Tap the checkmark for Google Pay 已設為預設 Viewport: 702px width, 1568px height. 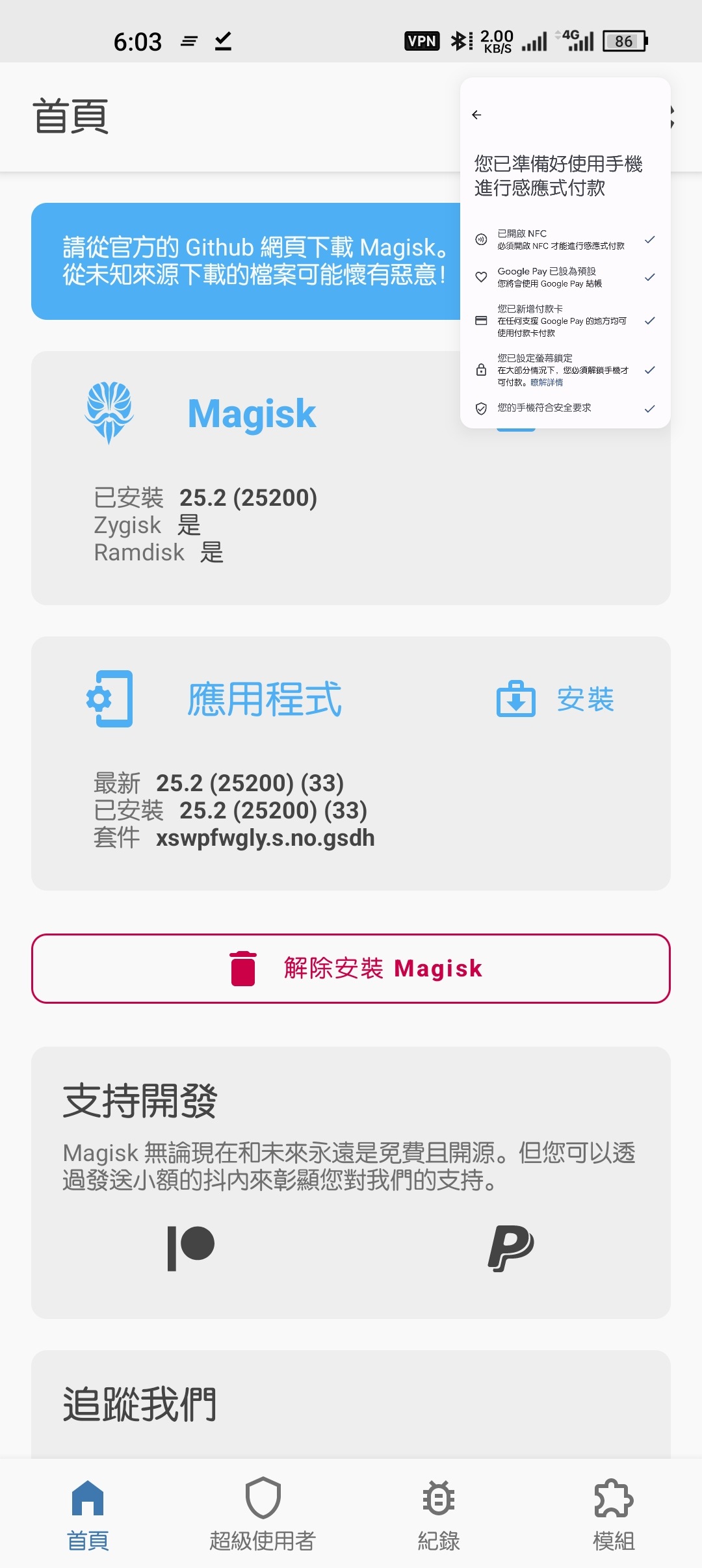click(x=649, y=277)
